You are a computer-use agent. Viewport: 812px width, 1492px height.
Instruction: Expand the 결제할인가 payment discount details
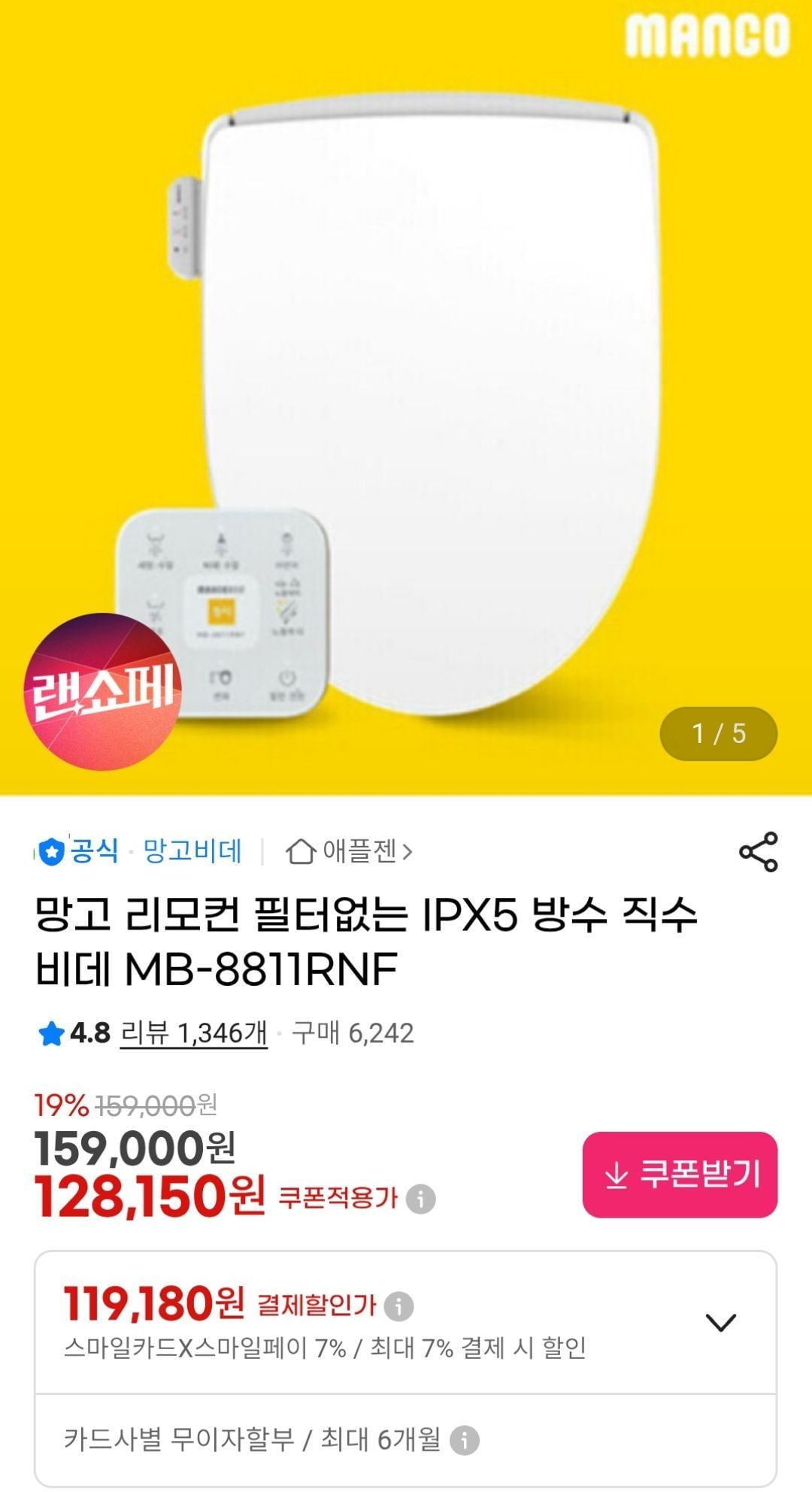pos(720,1322)
